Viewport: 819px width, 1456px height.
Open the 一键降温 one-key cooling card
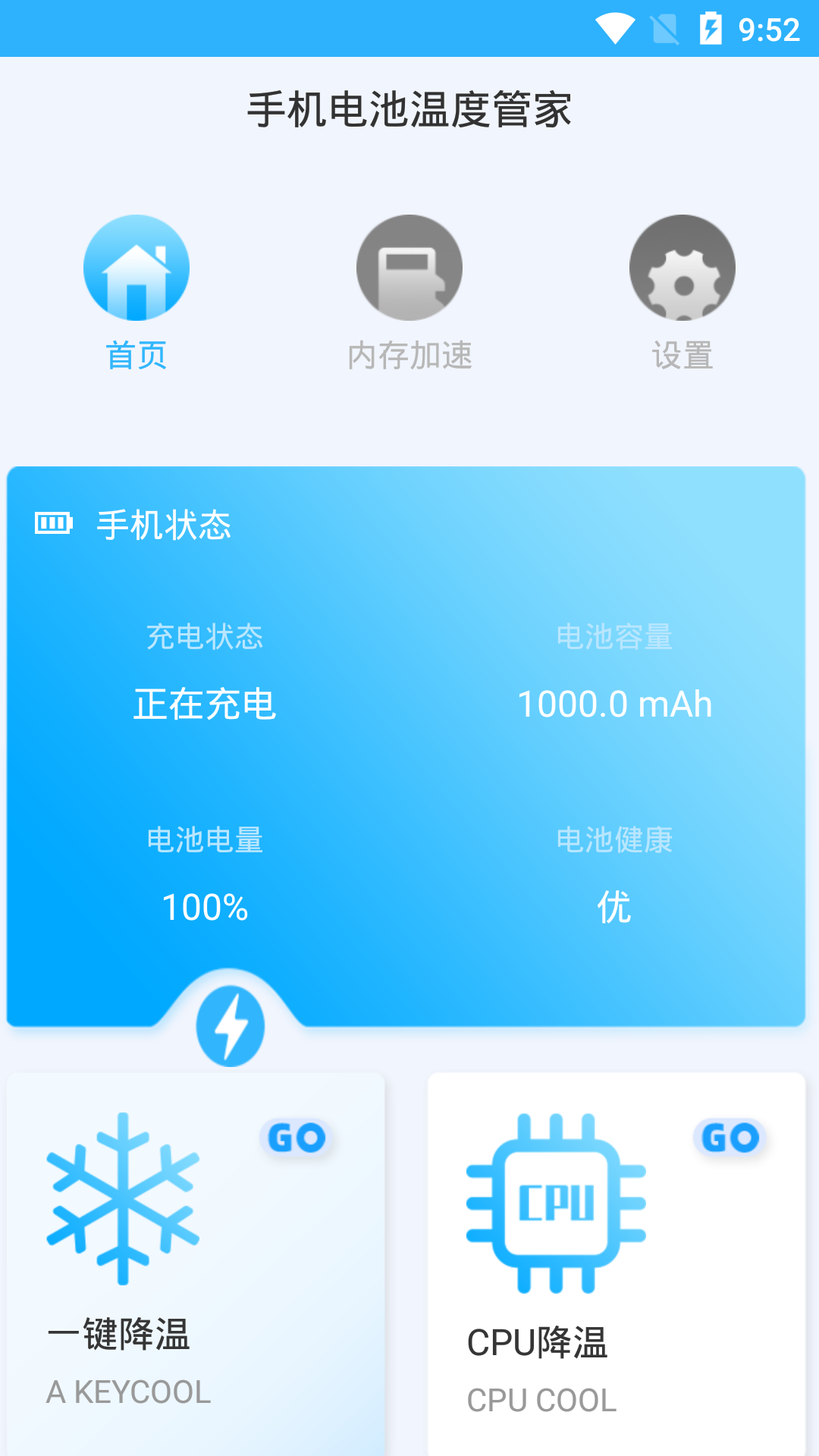pos(196,1263)
